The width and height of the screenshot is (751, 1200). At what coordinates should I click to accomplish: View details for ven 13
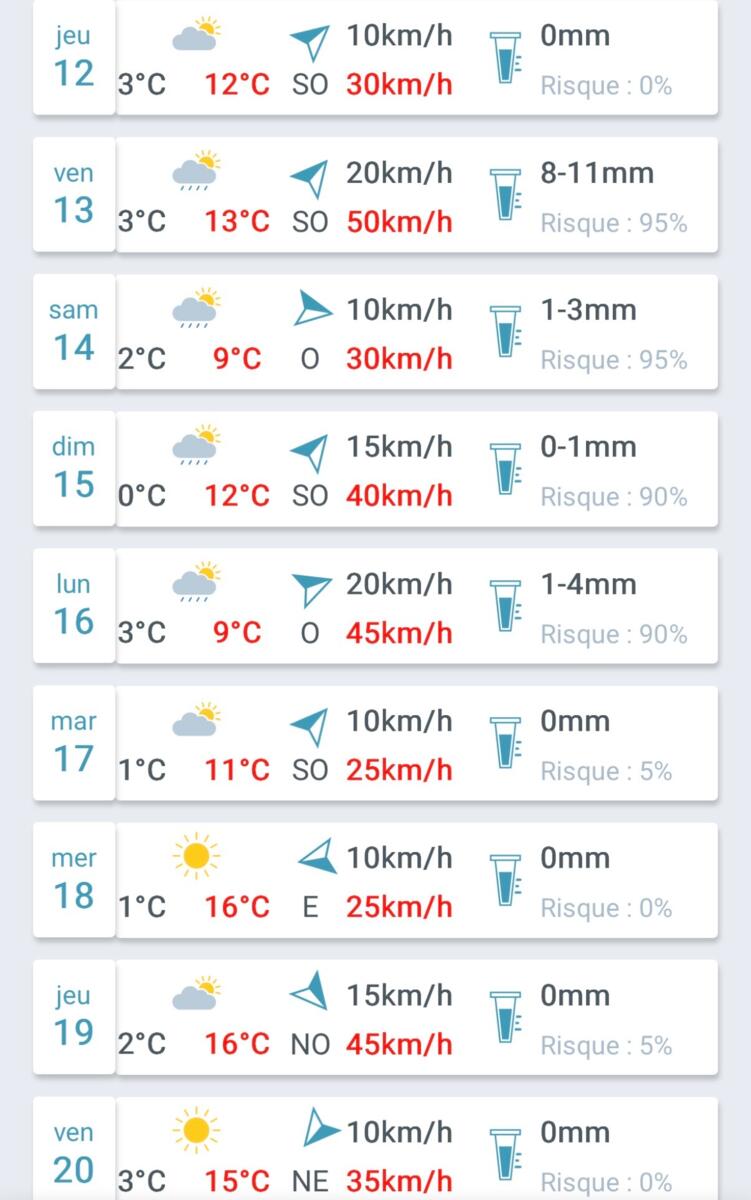375,196
